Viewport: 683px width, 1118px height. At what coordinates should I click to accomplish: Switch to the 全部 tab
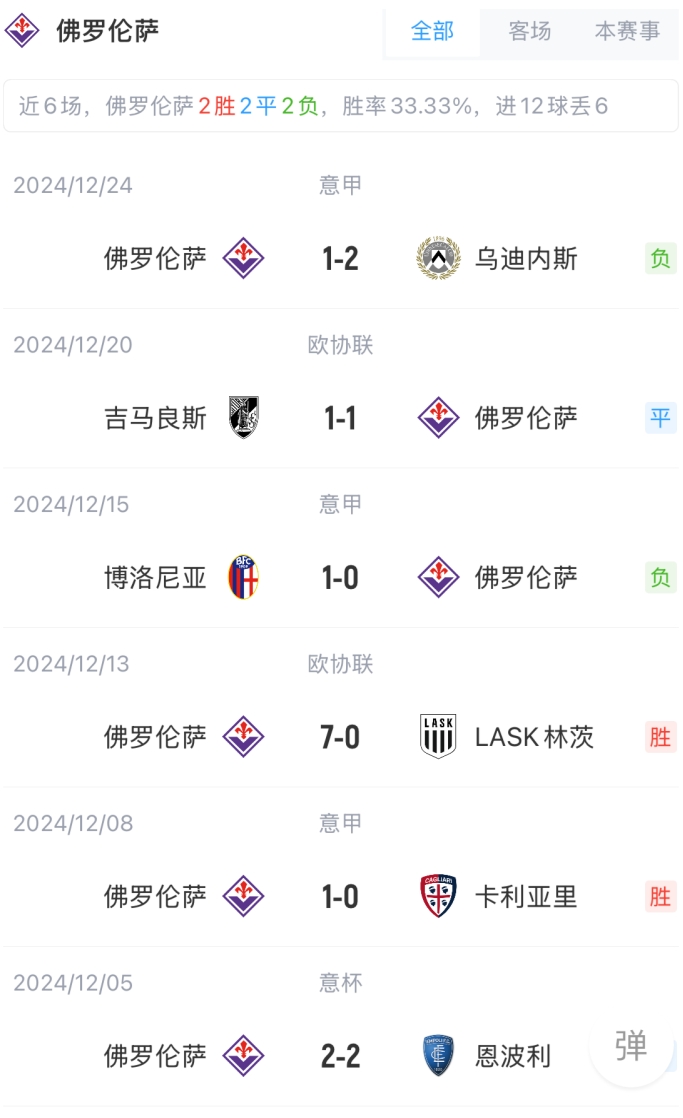[x=432, y=32]
